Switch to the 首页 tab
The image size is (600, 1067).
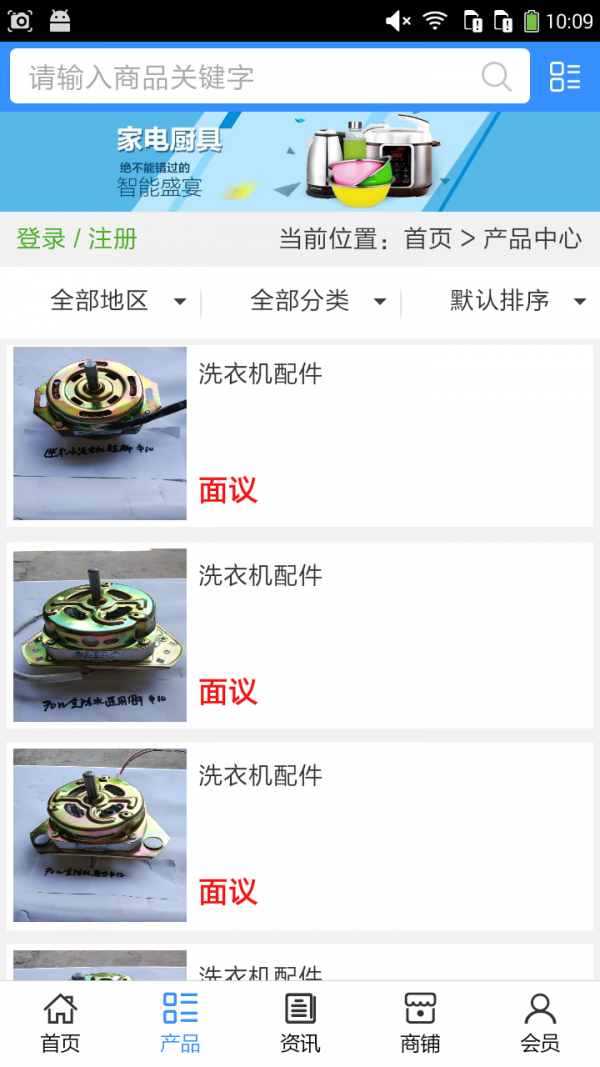click(x=60, y=1024)
